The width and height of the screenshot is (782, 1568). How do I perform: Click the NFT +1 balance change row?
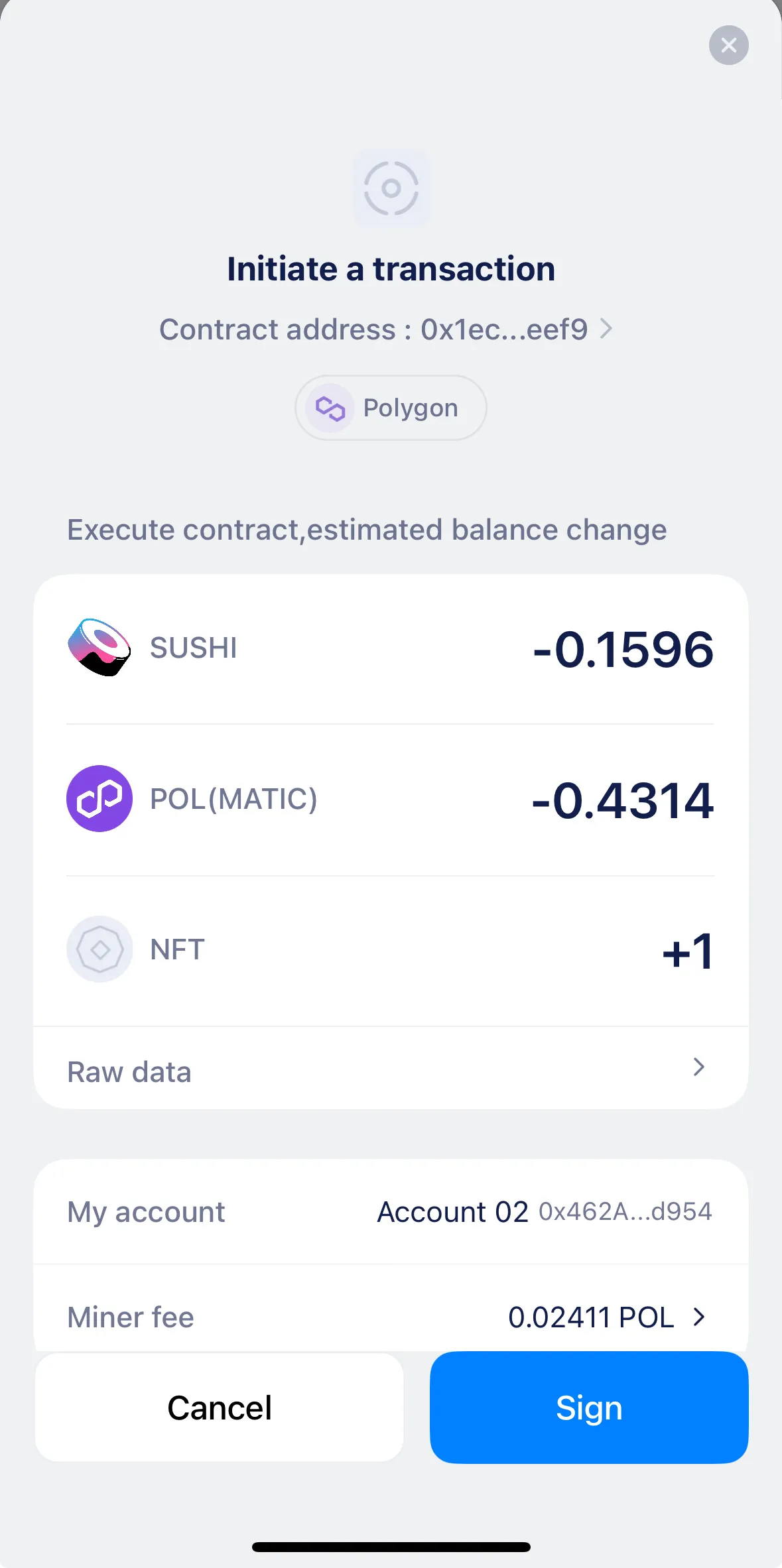click(391, 949)
